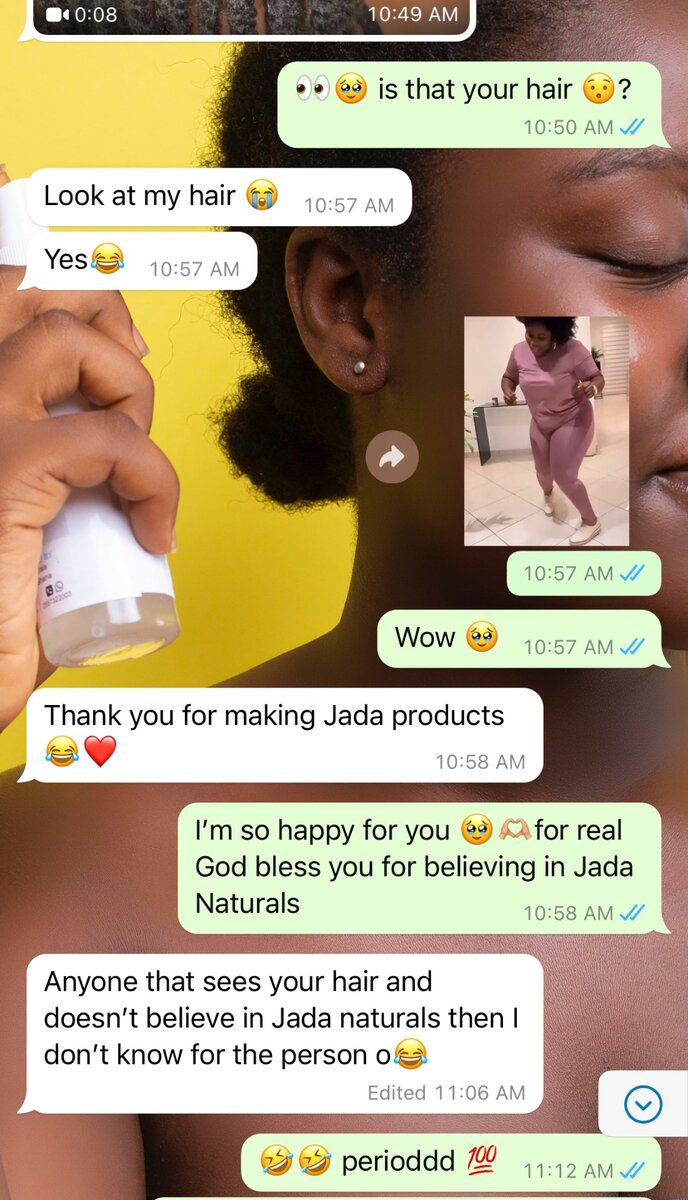Forward the dancing woman media message
The height and width of the screenshot is (1200, 688).
point(392,458)
